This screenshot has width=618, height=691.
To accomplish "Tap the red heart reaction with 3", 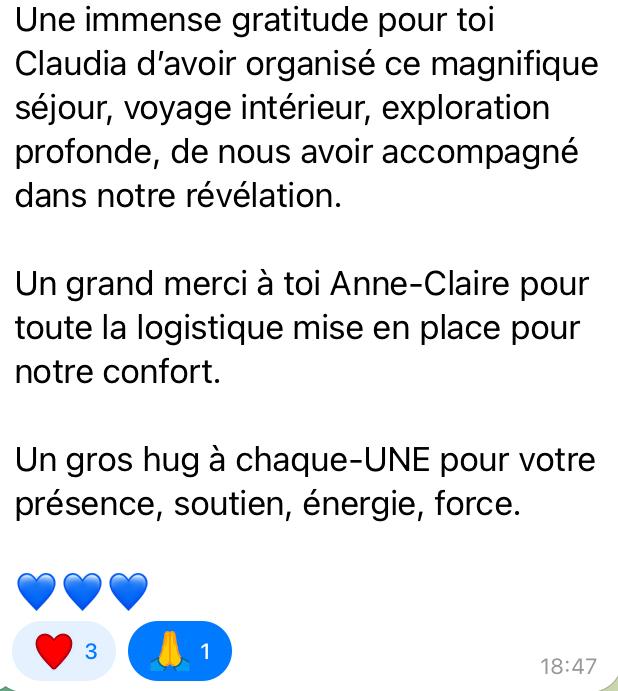I will tap(66, 652).
